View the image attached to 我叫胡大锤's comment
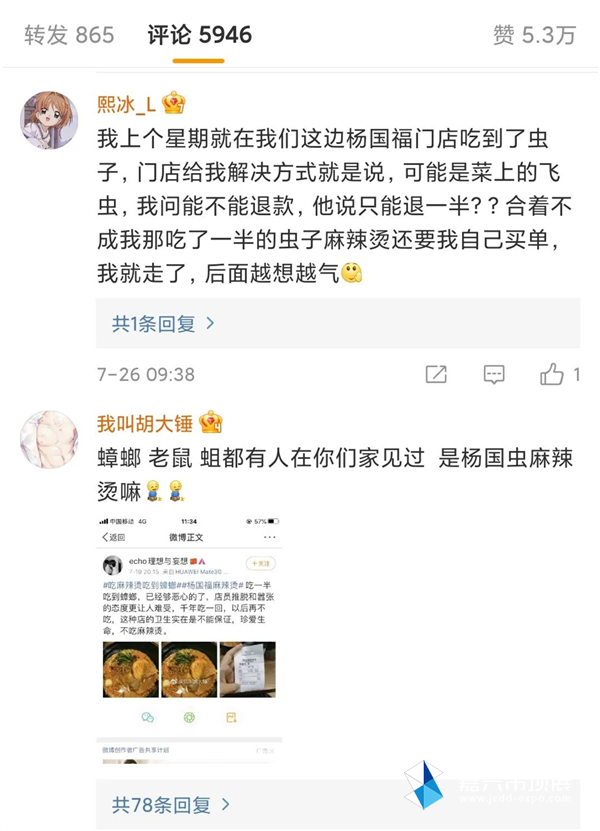Screen dimensions: 600x831 point(190,640)
